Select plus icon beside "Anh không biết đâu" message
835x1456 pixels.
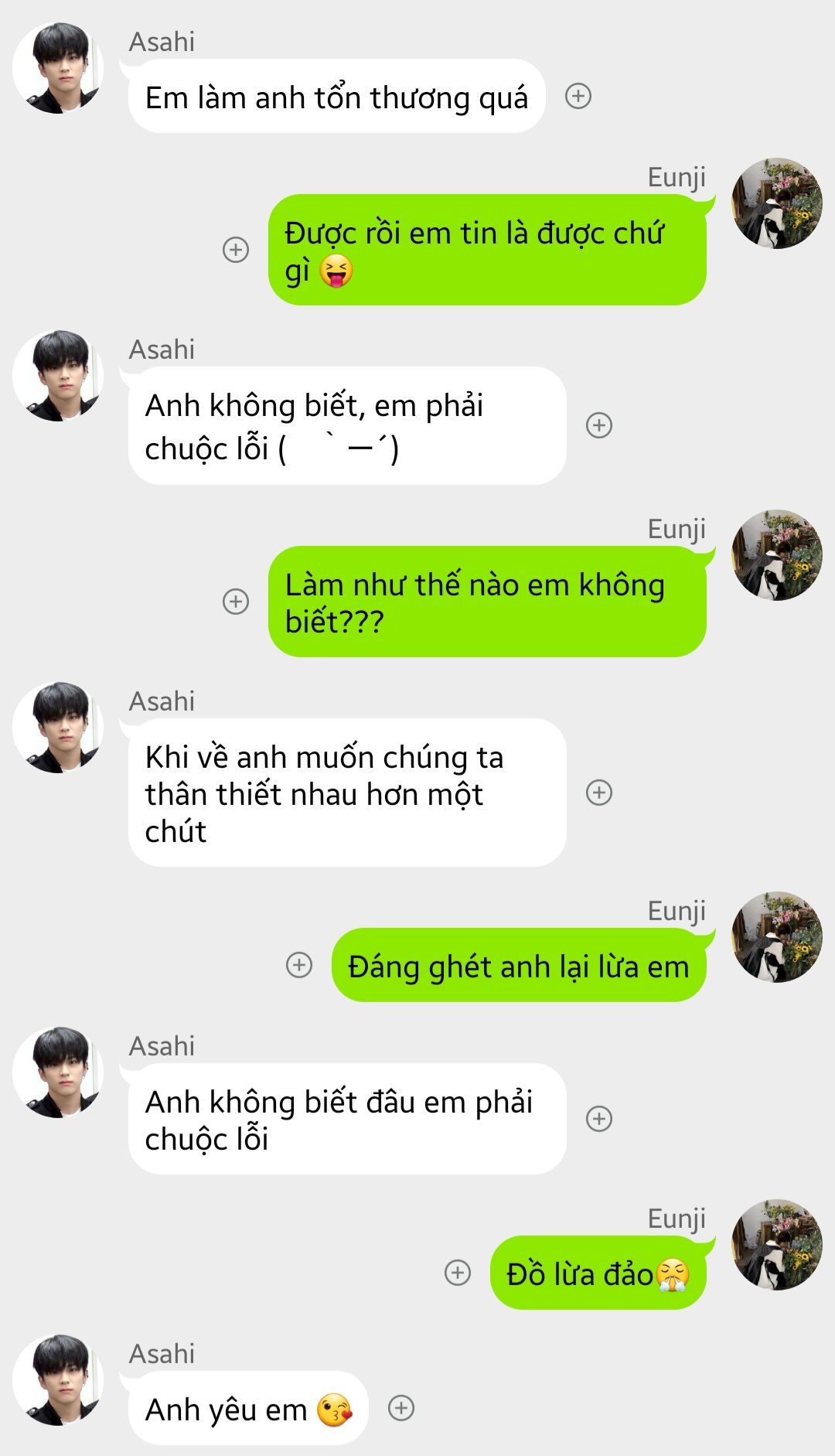point(599,1119)
